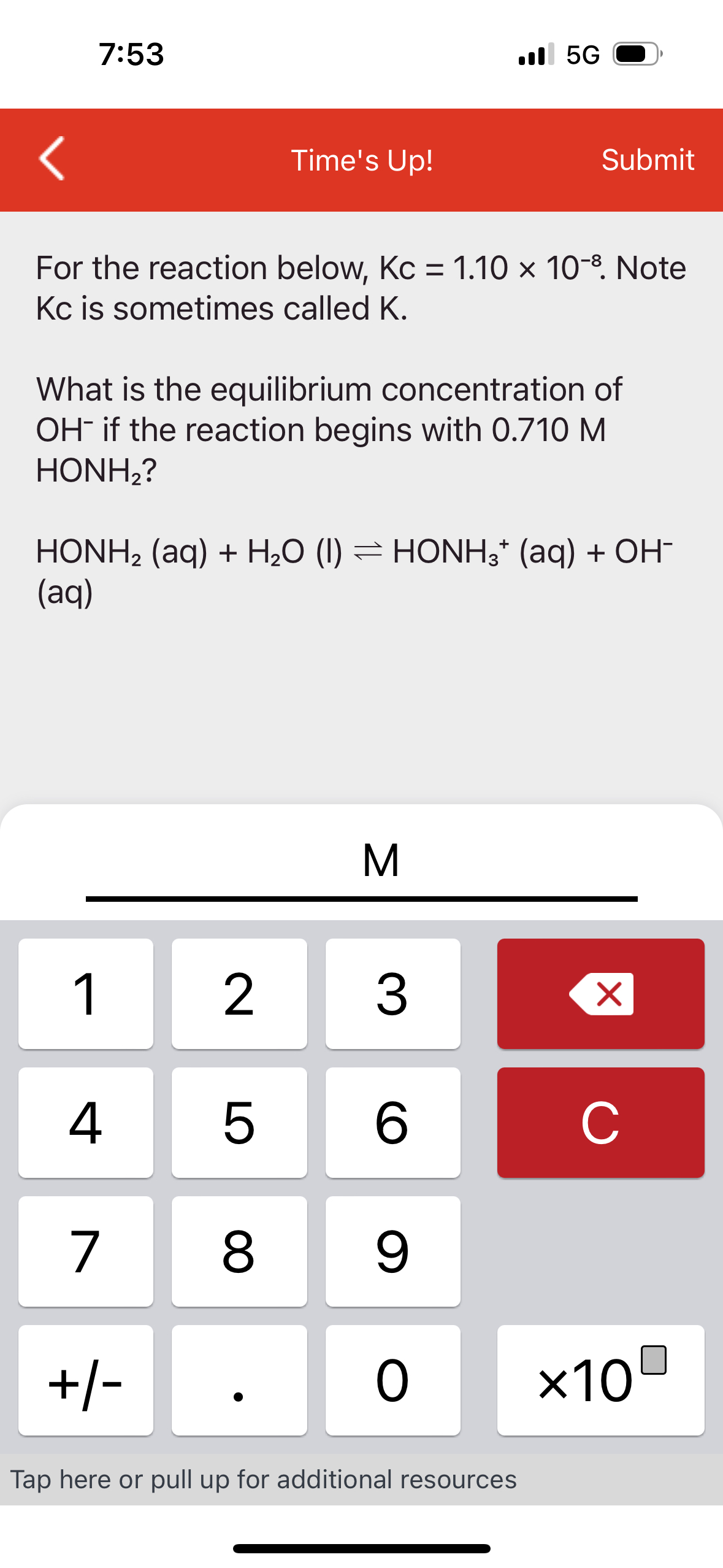Enter digit 9 on the keypad
The image size is (723, 1568).
pyautogui.click(x=392, y=1251)
